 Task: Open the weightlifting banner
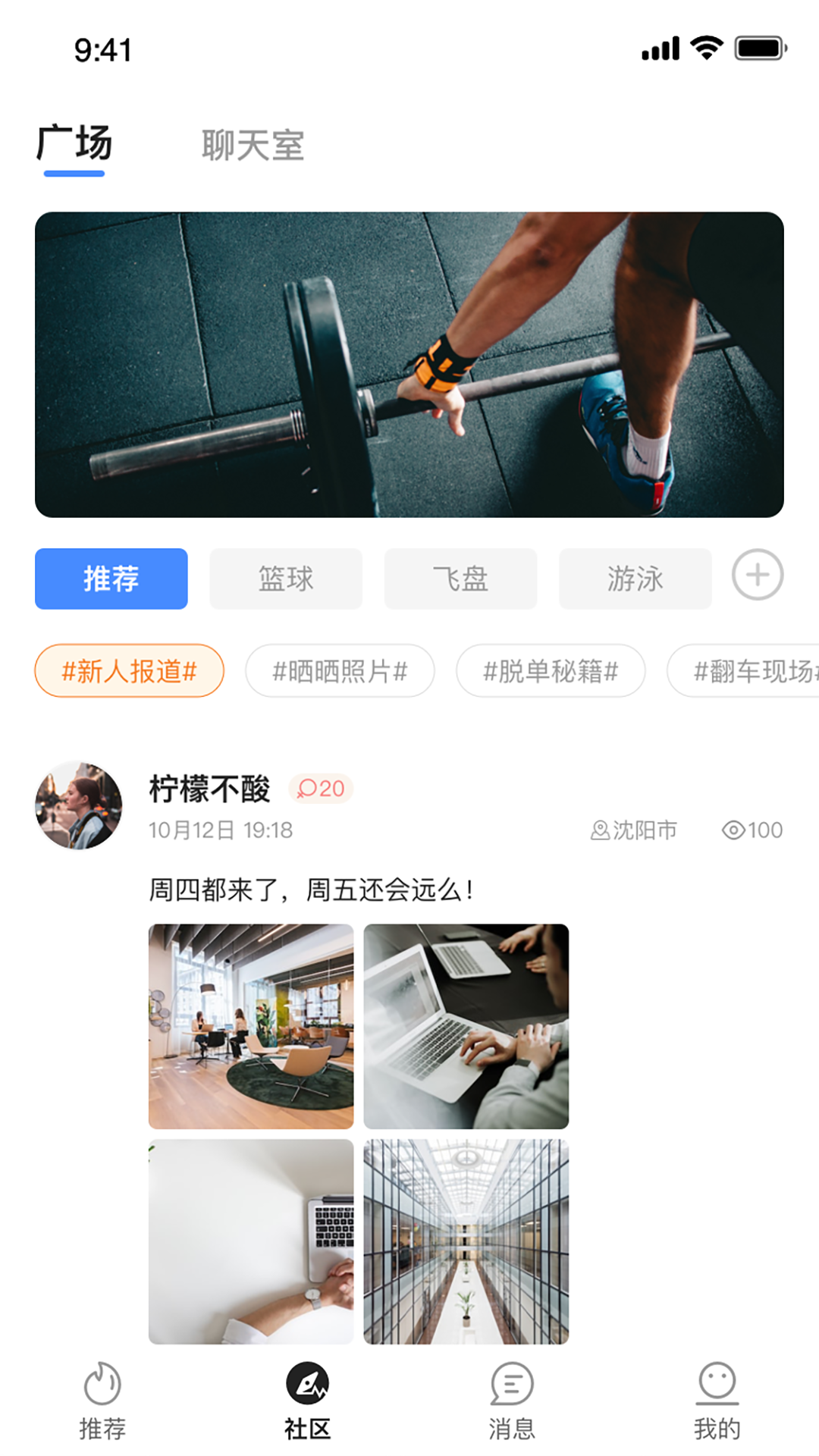point(409,365)
